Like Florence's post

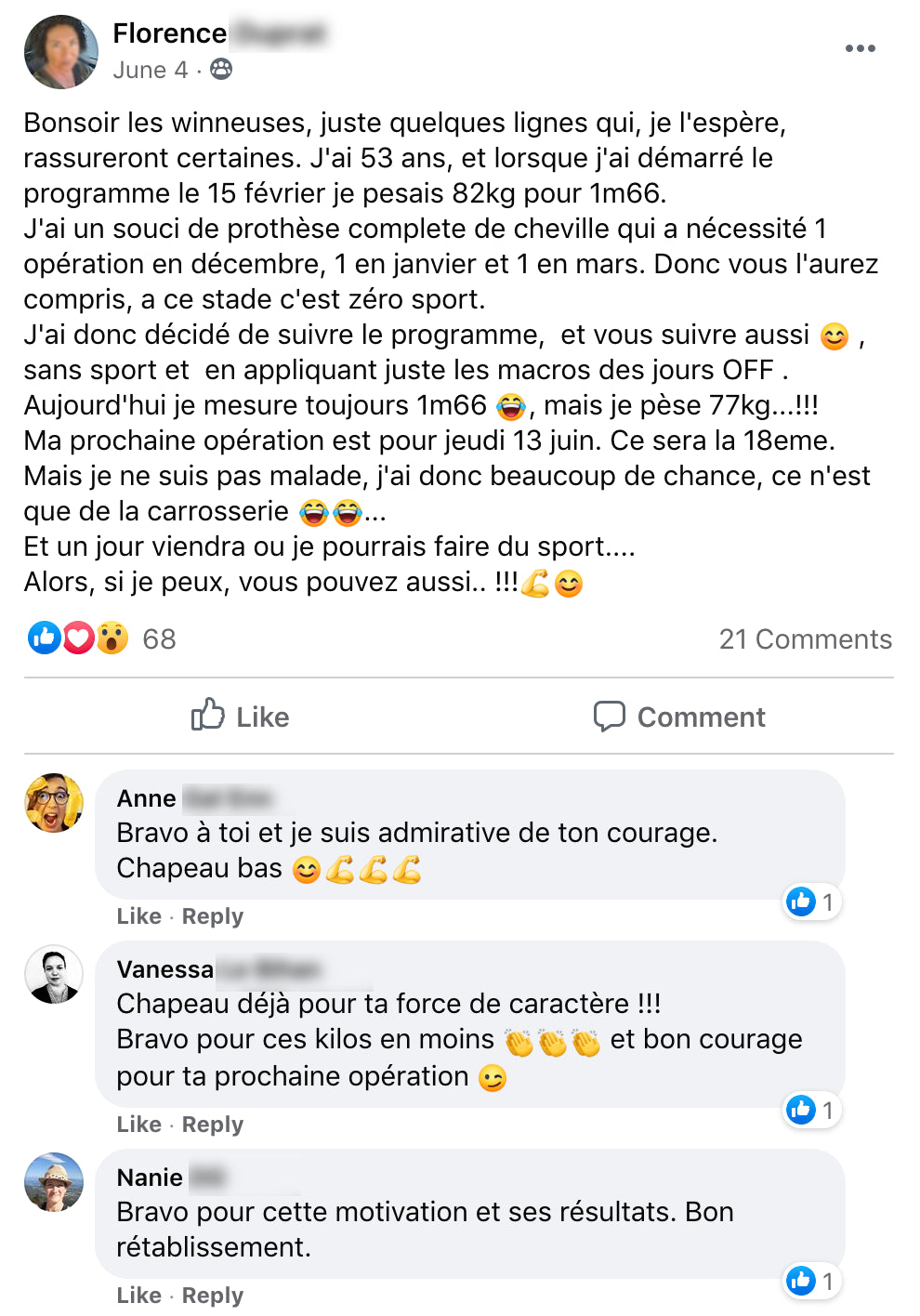pyautogui.click(x=241, y=717)
